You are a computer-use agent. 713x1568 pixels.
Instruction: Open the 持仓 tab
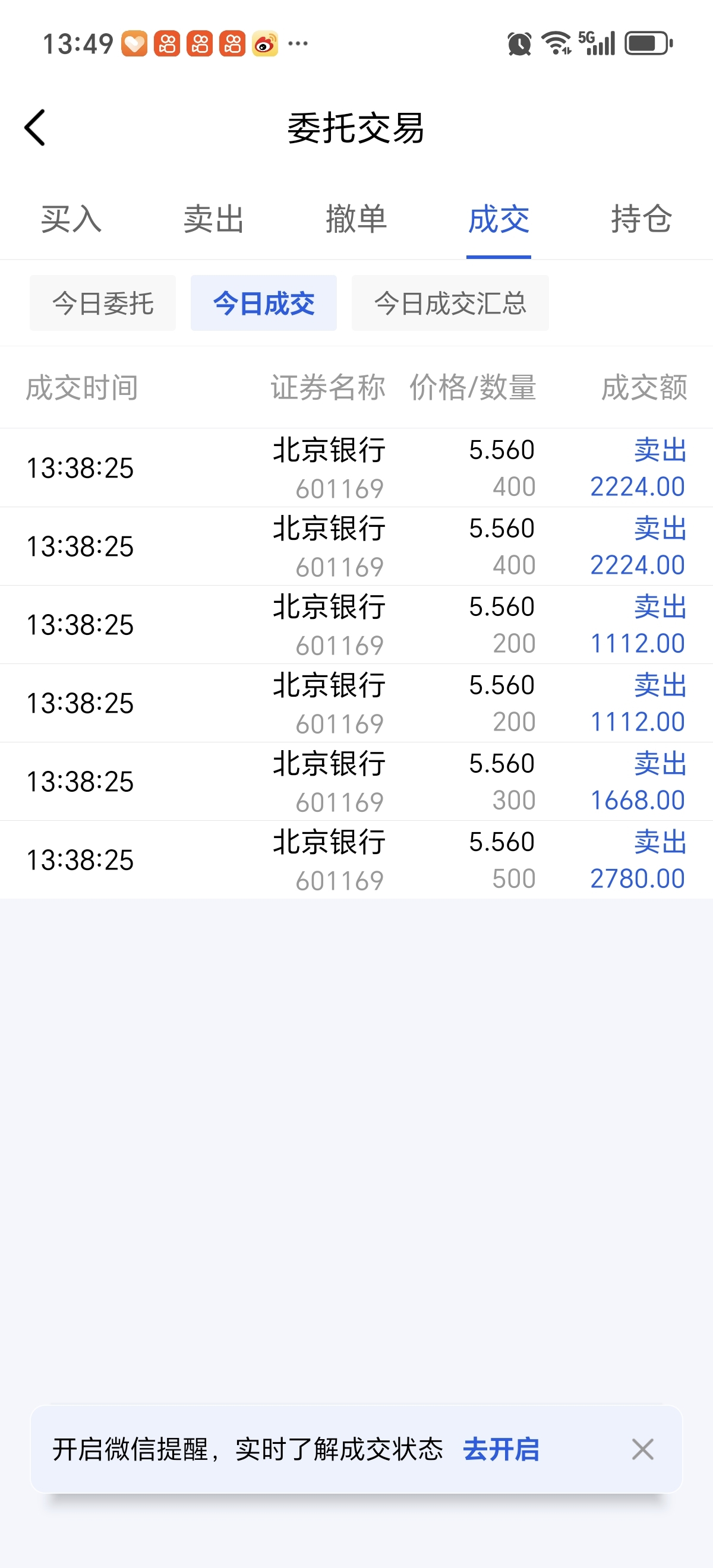641,219
